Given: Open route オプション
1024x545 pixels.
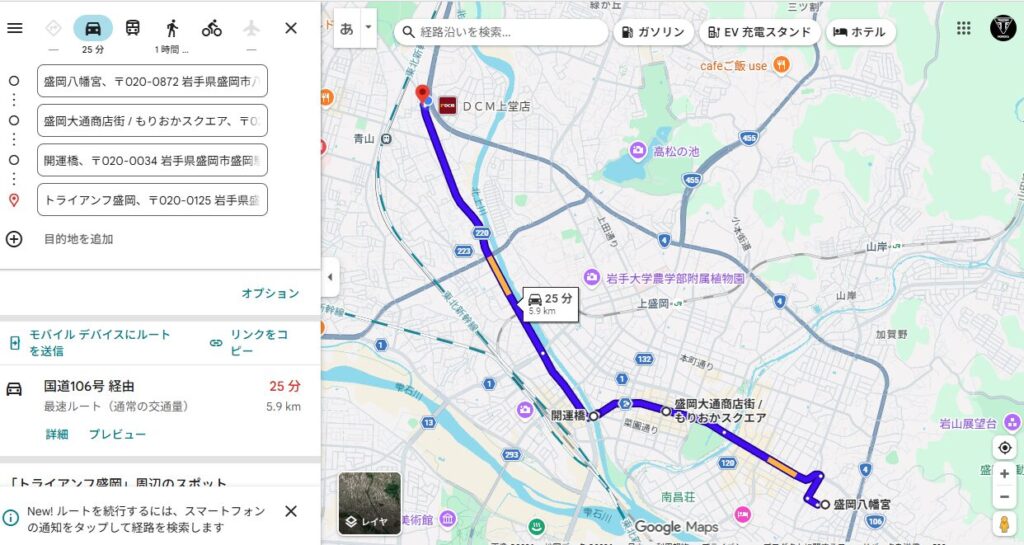Looking at the screenshot, I should pos(270,293).
